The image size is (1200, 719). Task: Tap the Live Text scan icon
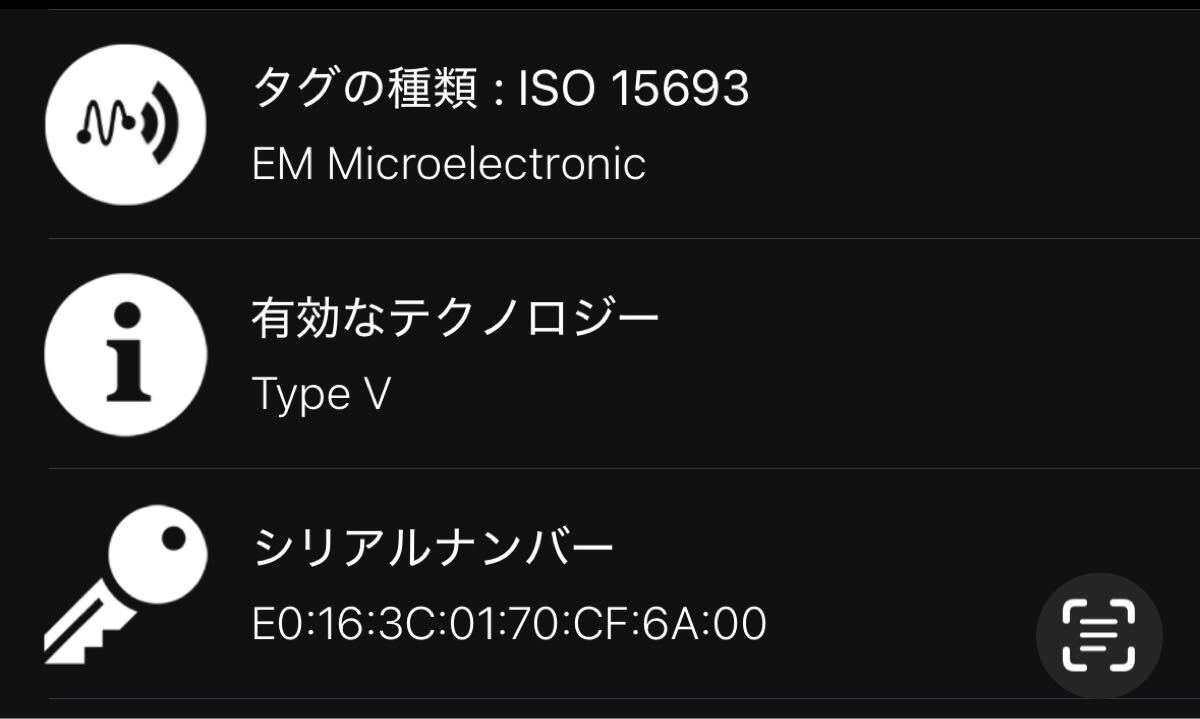coord(1098,635)
